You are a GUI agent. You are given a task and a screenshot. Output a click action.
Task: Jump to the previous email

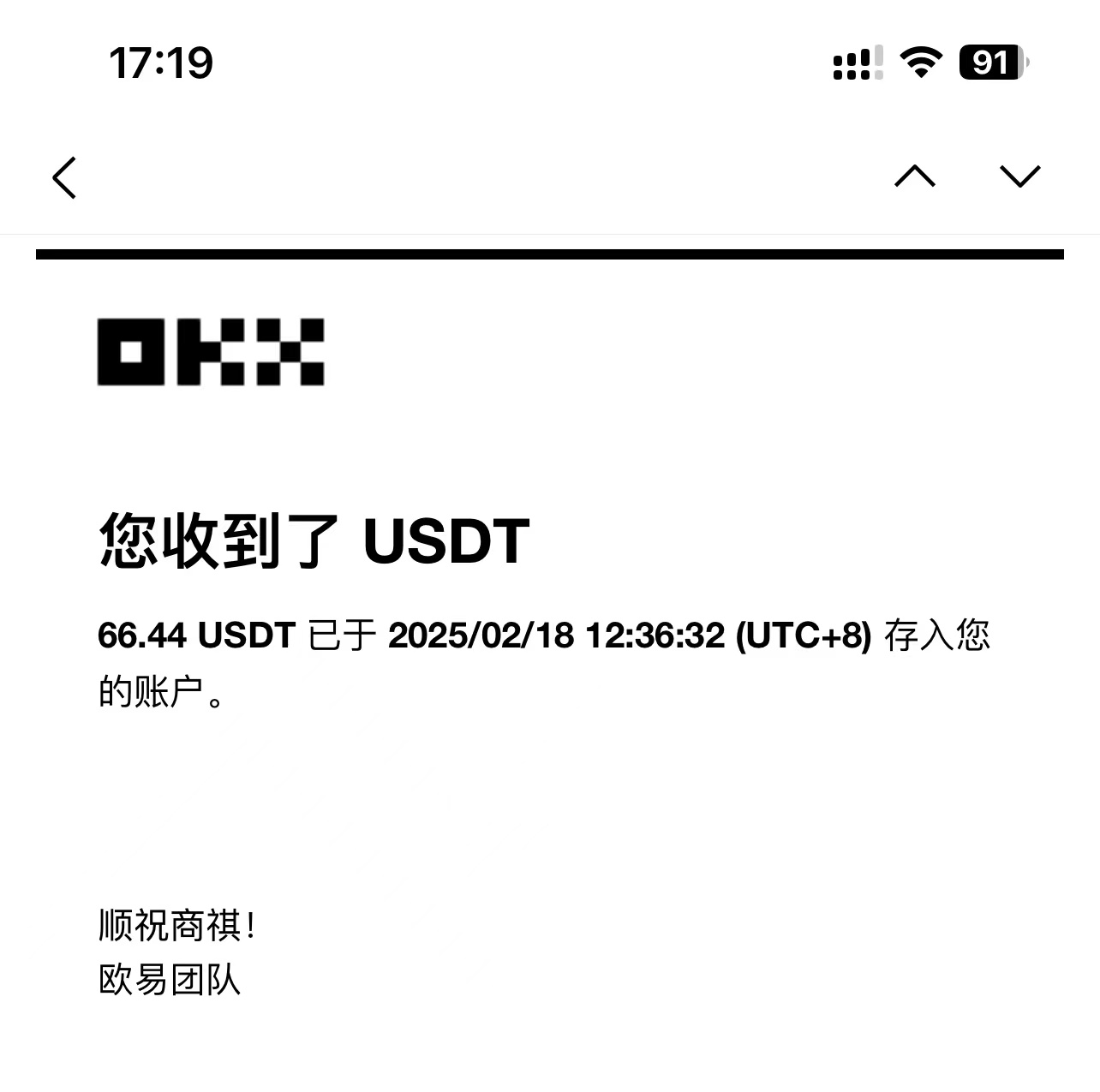(915, 176)
